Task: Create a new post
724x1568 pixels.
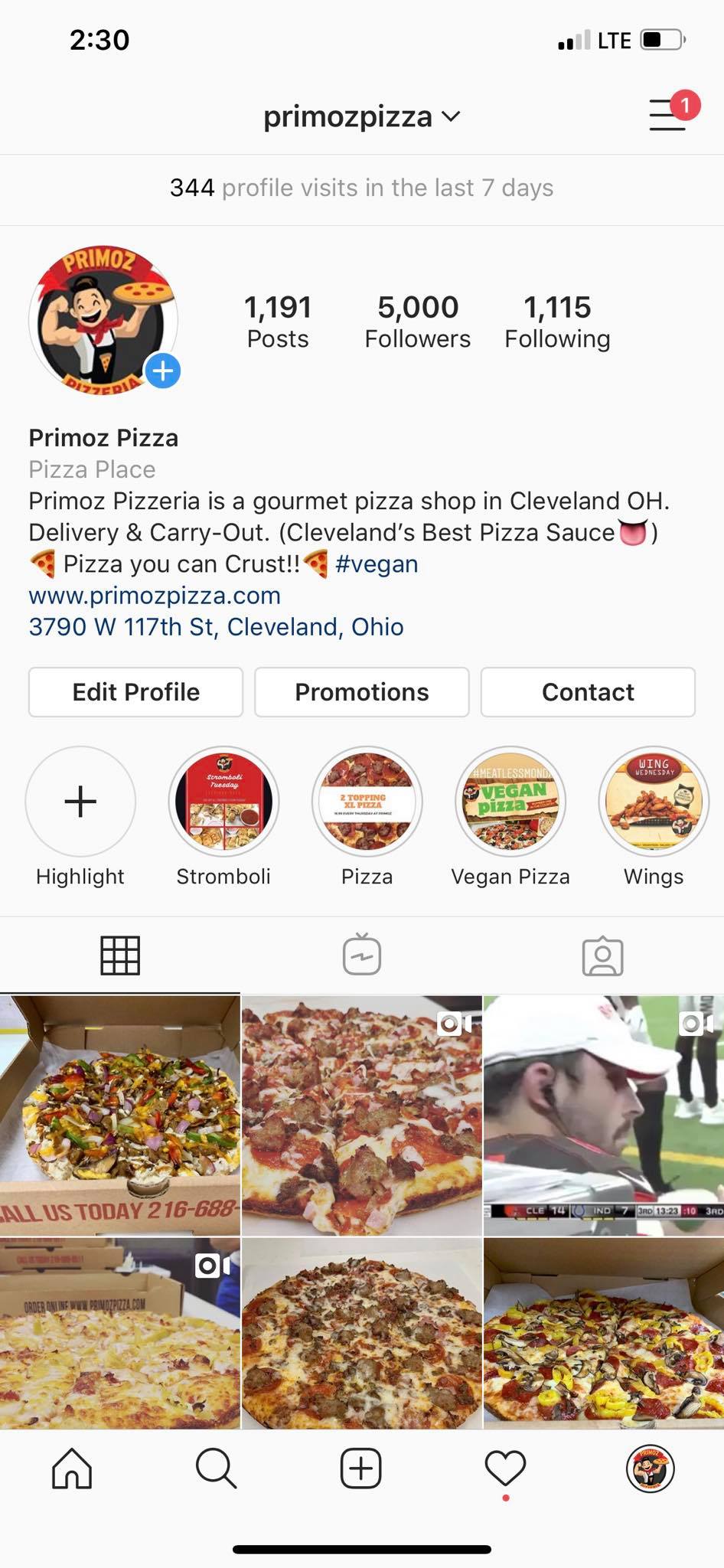Action: click(360, 1468)
